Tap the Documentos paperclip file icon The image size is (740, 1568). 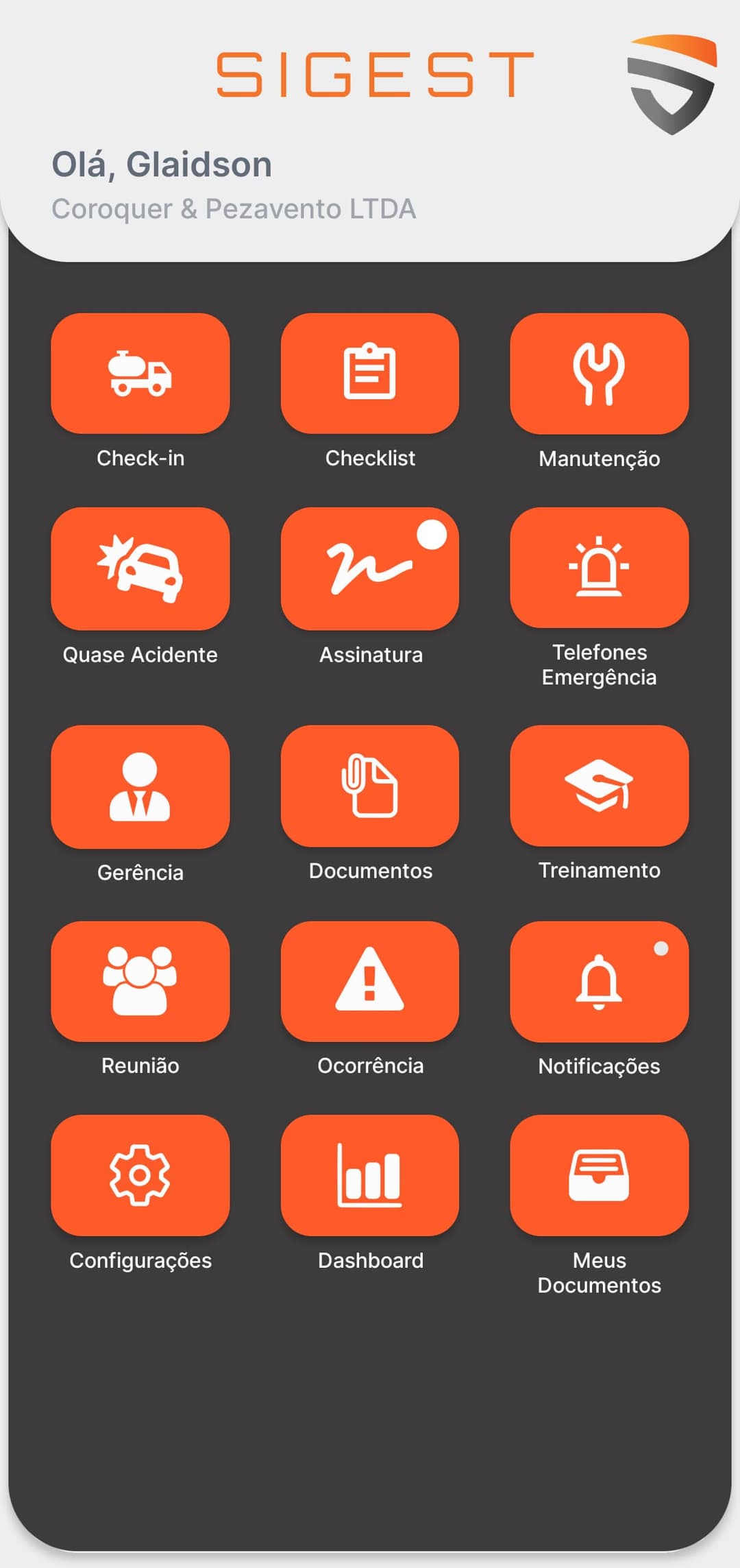(370, 786)
